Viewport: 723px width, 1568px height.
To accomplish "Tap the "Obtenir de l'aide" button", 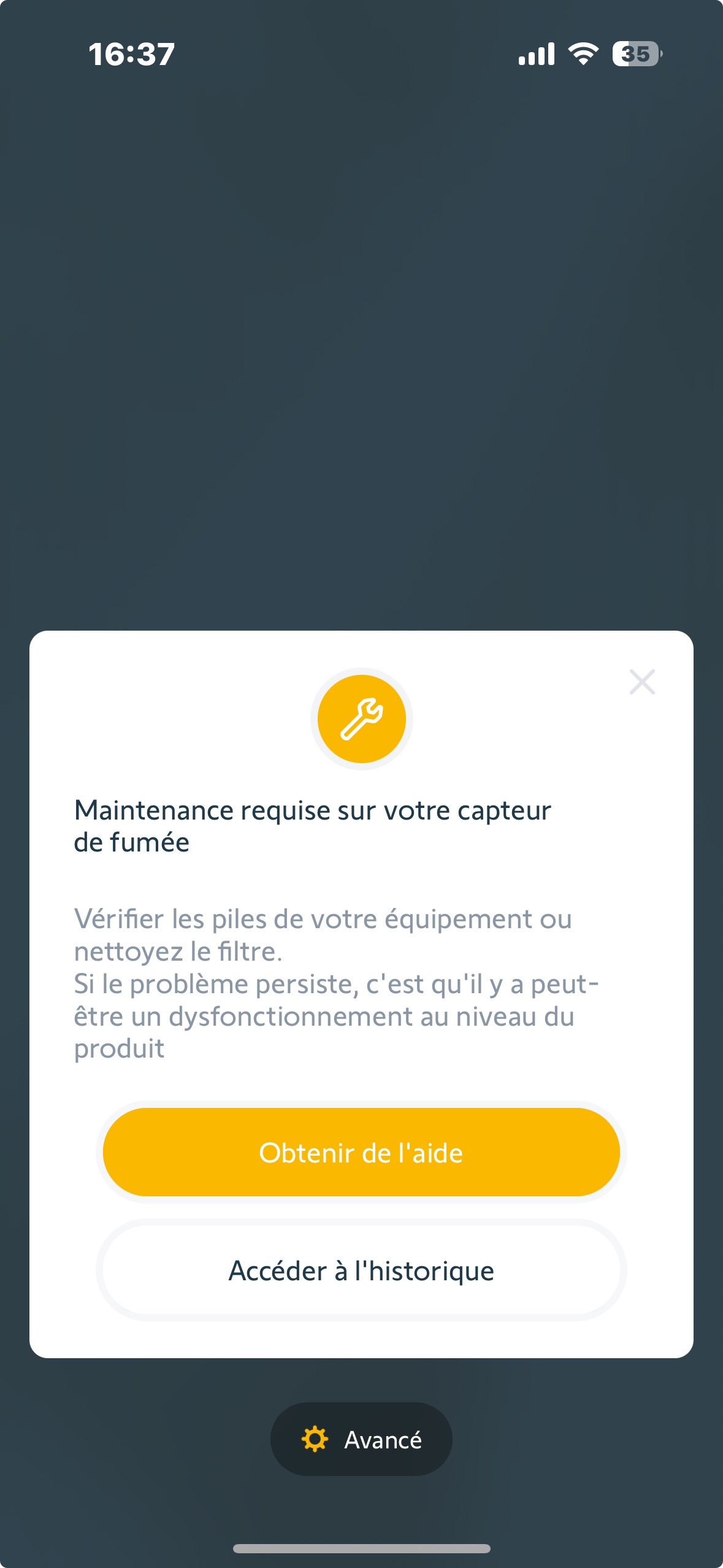I will pyautogui.click(x=361, y=1152).
